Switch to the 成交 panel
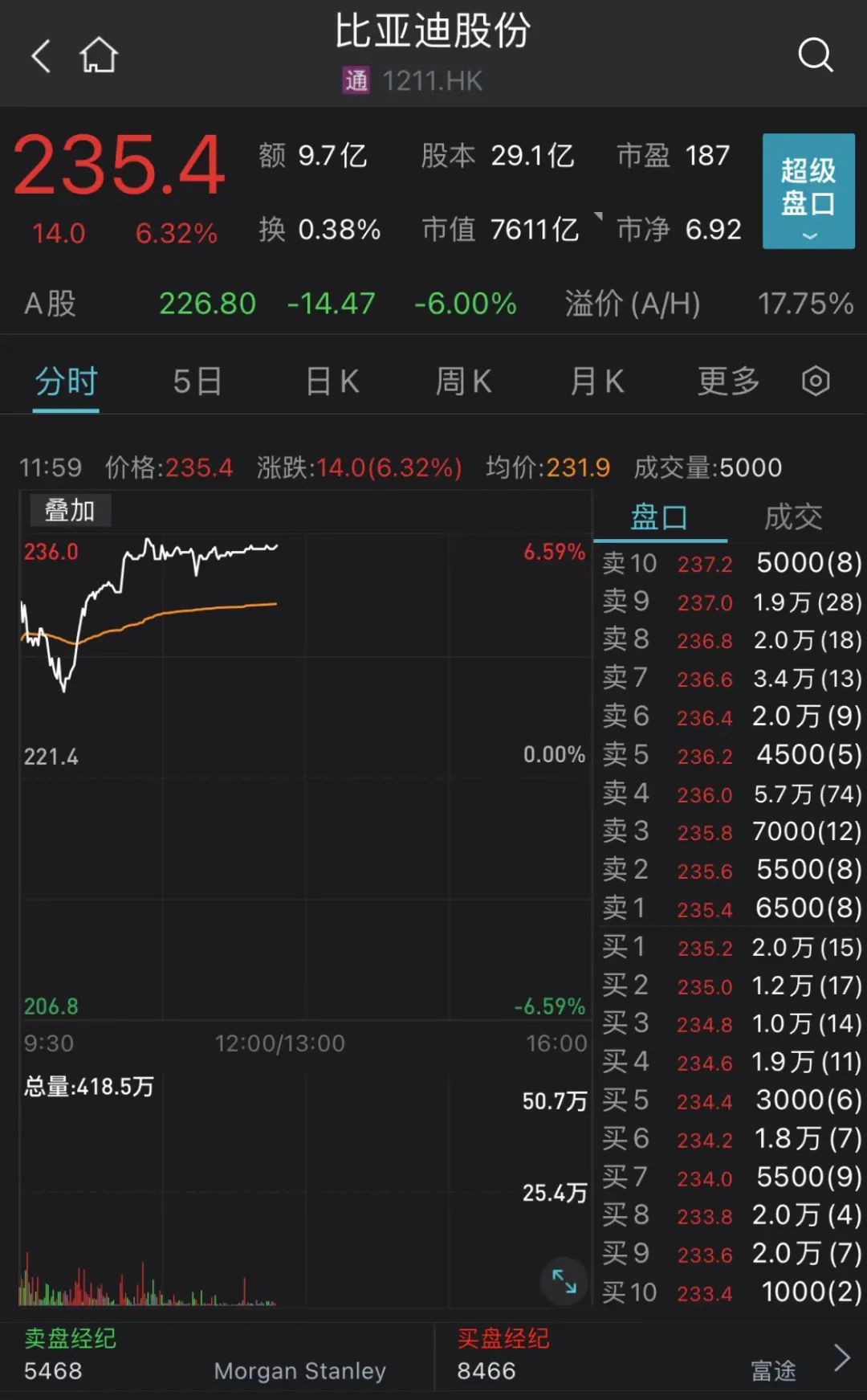Viewport: 867px width, 1400px height. coord(793,518)
